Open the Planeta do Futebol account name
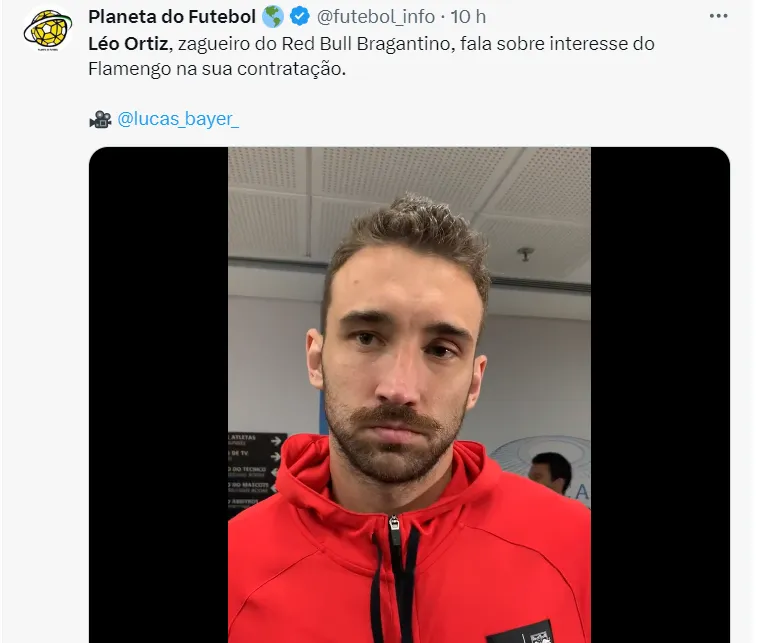This screenshot has width=760, height=643. (x=173, y=17)
